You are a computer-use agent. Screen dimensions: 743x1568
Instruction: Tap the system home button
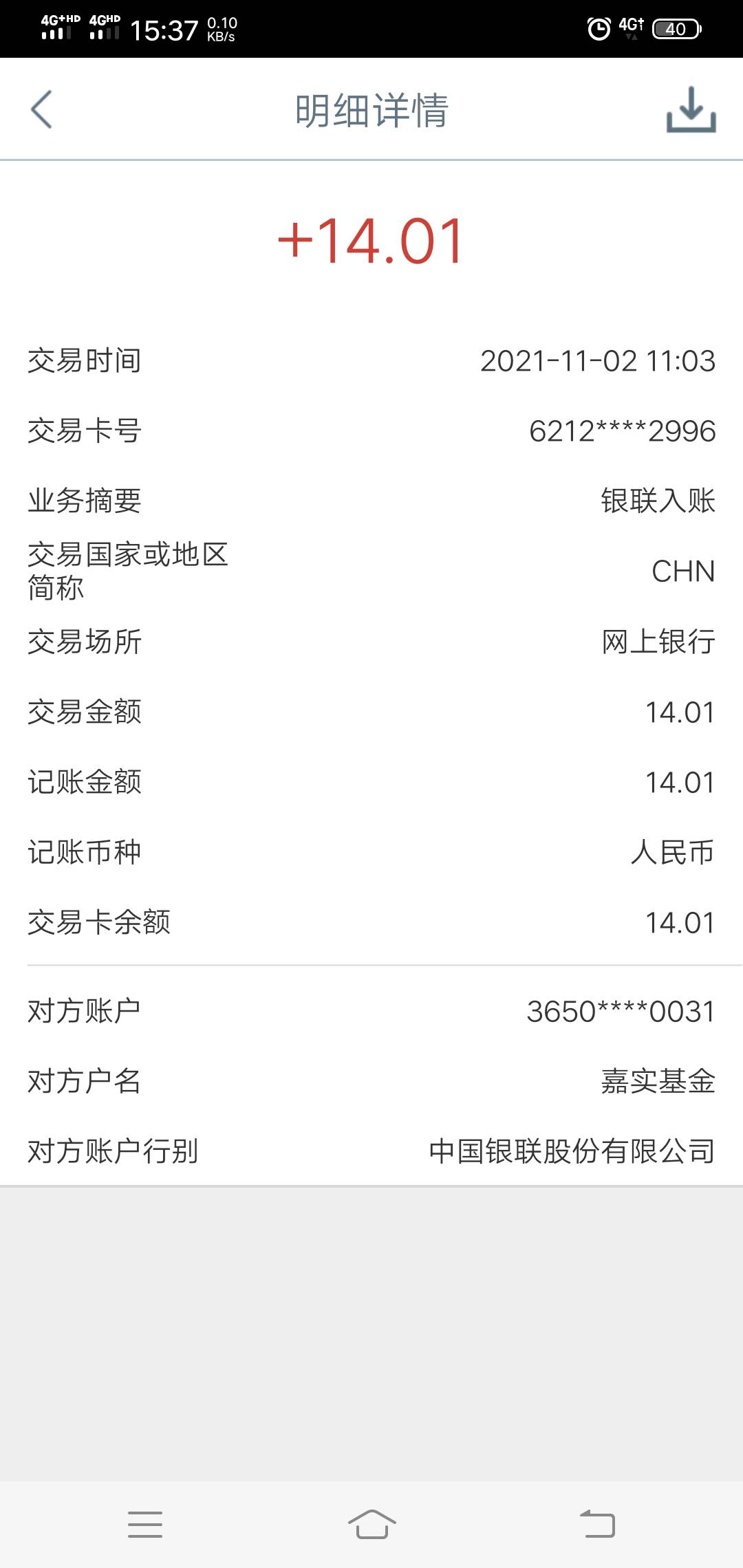point(371,1524)
